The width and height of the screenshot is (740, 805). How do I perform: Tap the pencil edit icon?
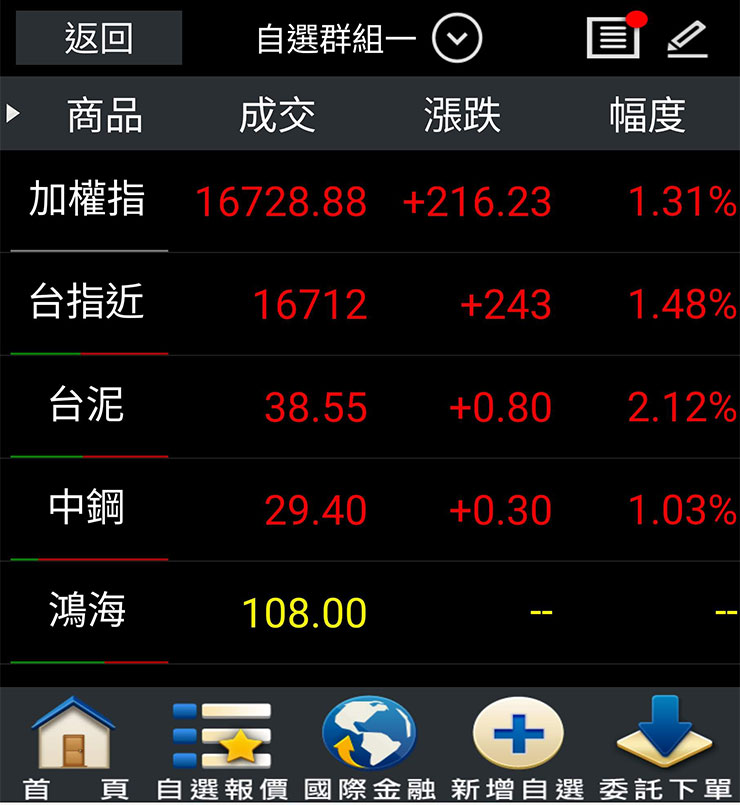(x=688, y=36)
